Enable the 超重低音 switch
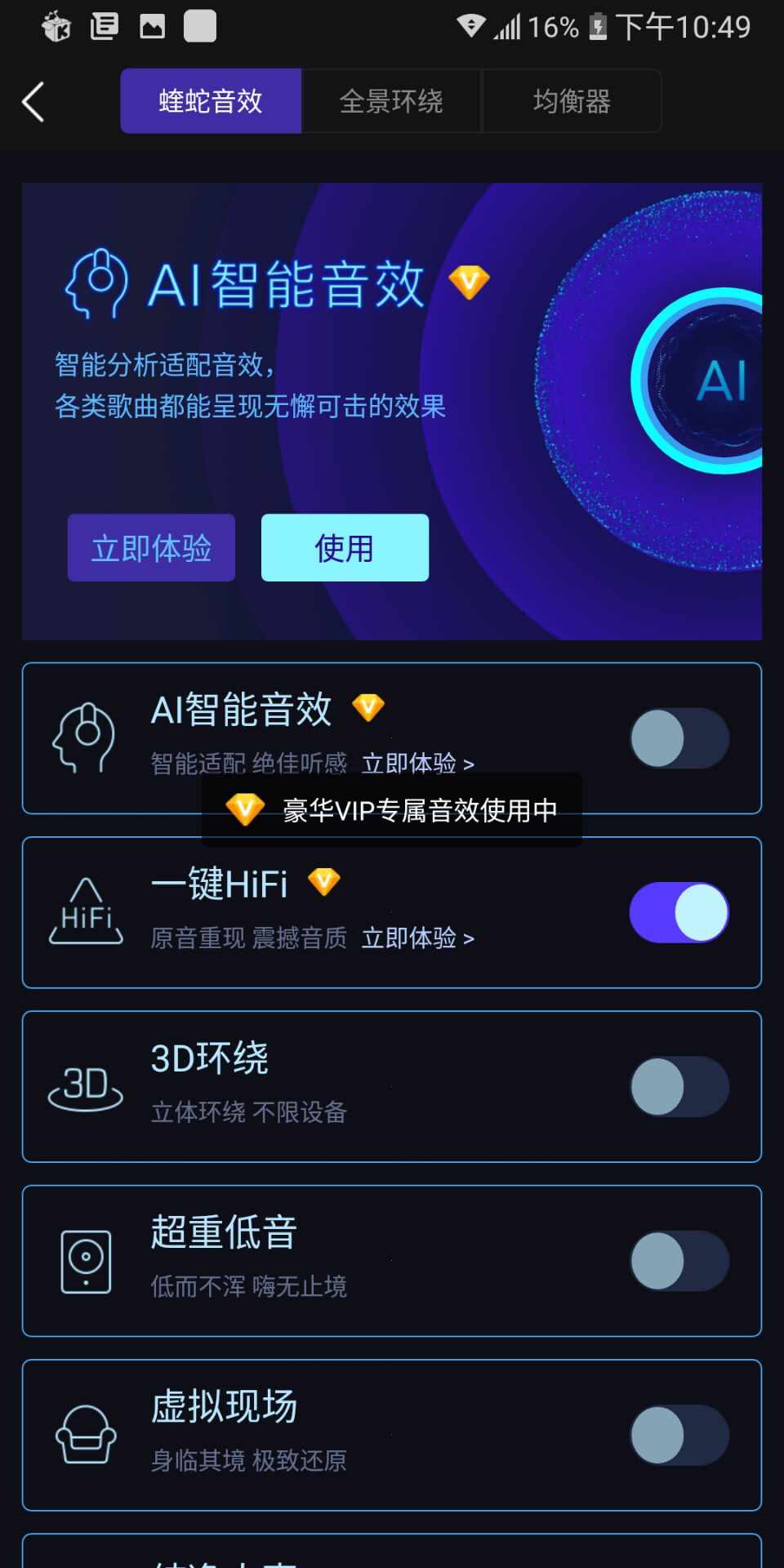The height and width of the screenshot is (1568, 784). click(x=679, y=1261)
